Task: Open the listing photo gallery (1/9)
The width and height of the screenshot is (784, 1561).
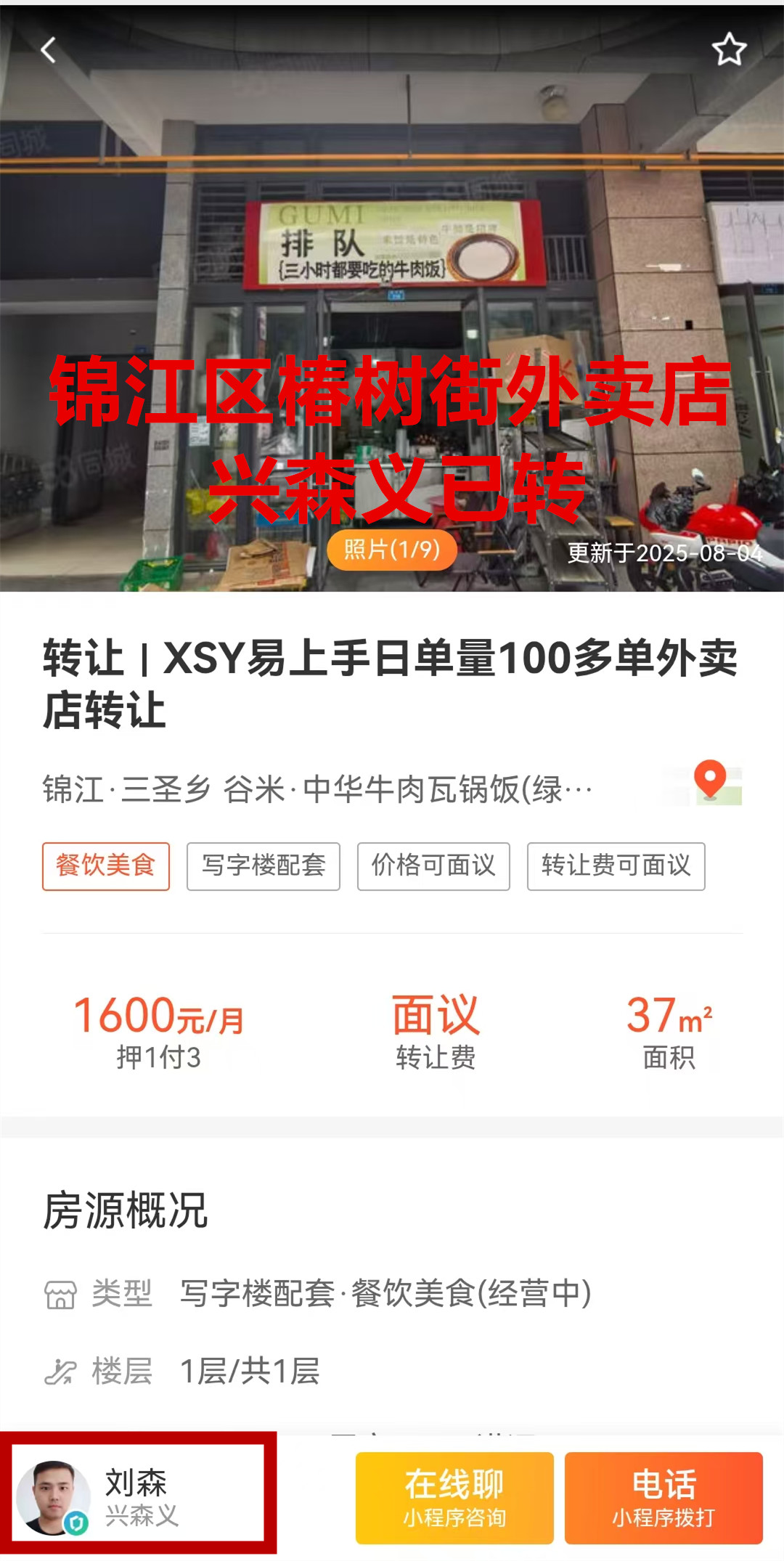Action: coord(392,550)
